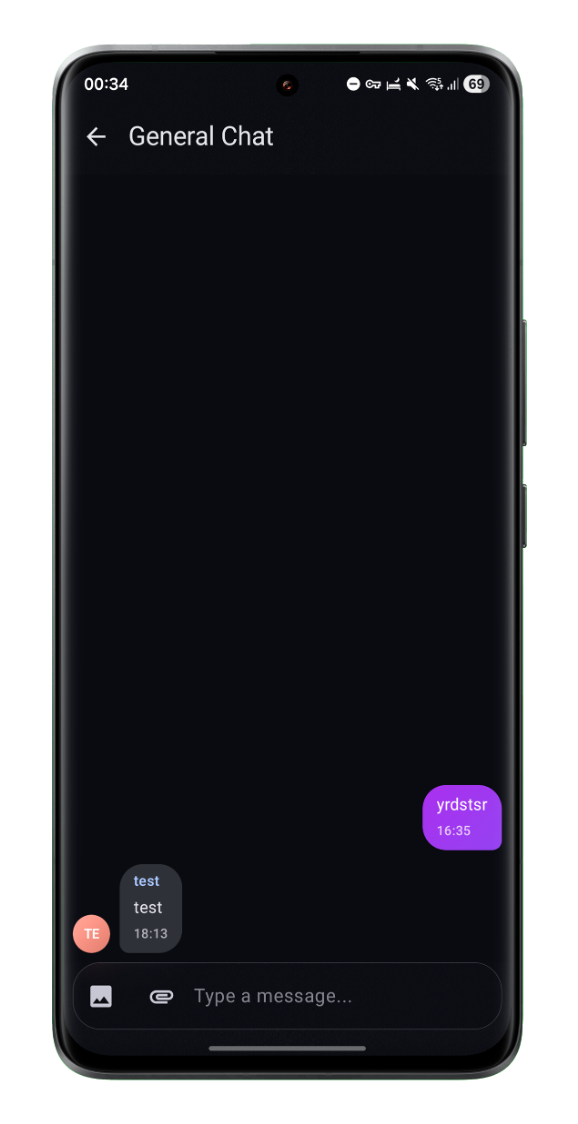The height and width of the screenshot is (1124, 578).
Task: Open the image gallery picker icon
Action: pyautogui.click(x=101, y=996)
